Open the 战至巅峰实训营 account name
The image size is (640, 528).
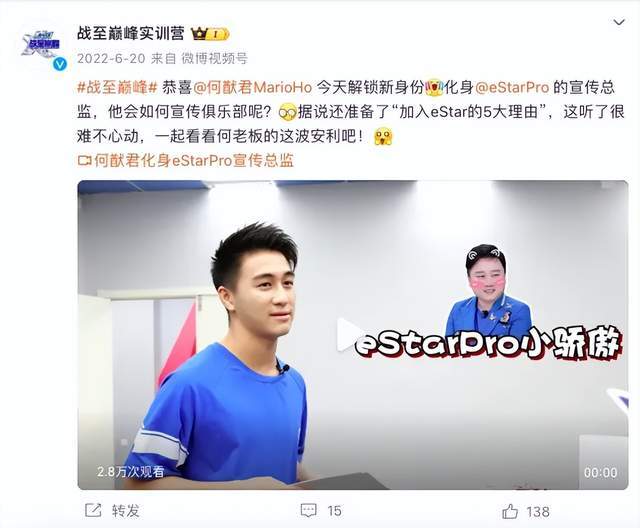pyautogui.click(x=140, y=33)
